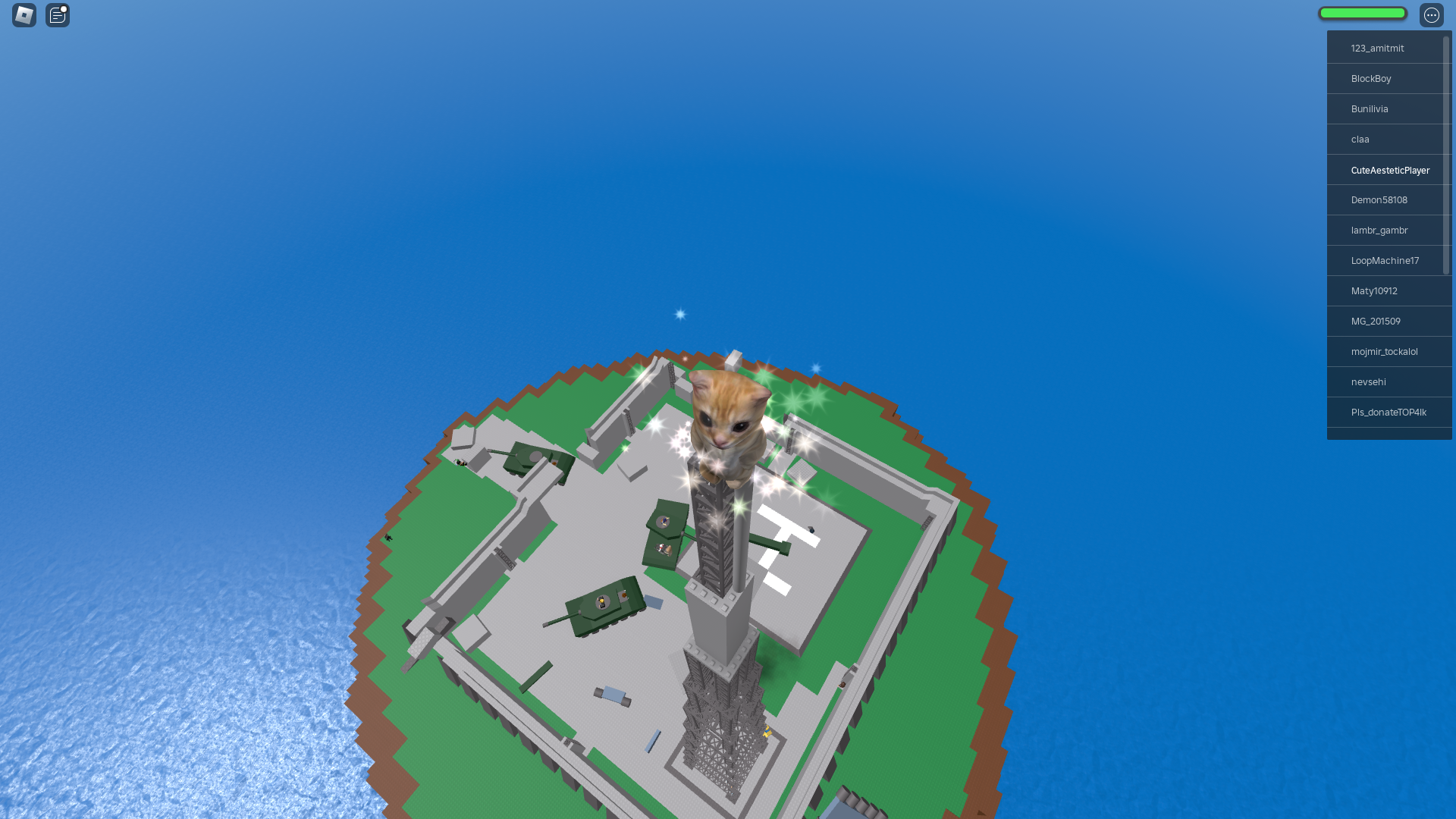Select Pls_donateTOP4lk in the player list
This screenshot has height=819, width=1456.
point(1388,412)
